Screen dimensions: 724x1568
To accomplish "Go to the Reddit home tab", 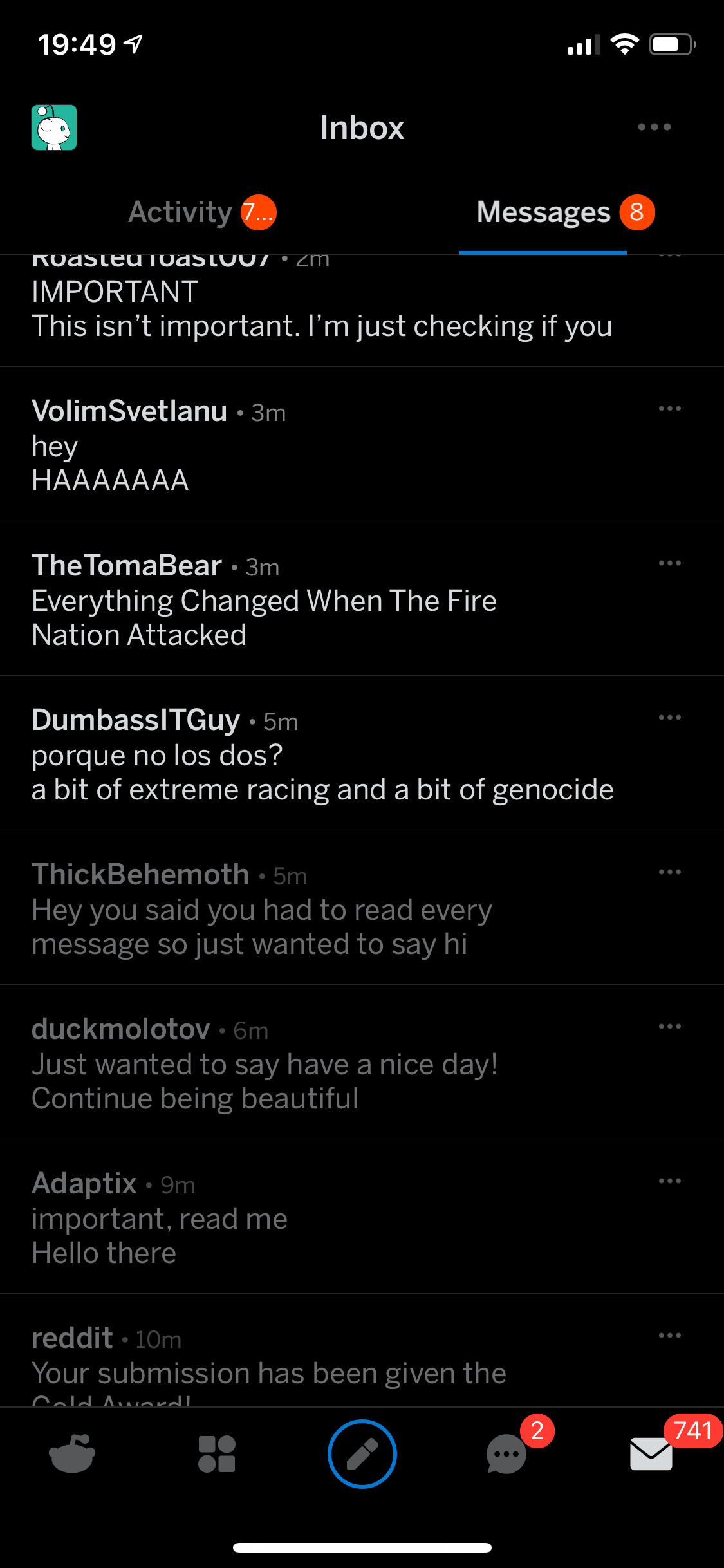I will [x=72, y=1453].
